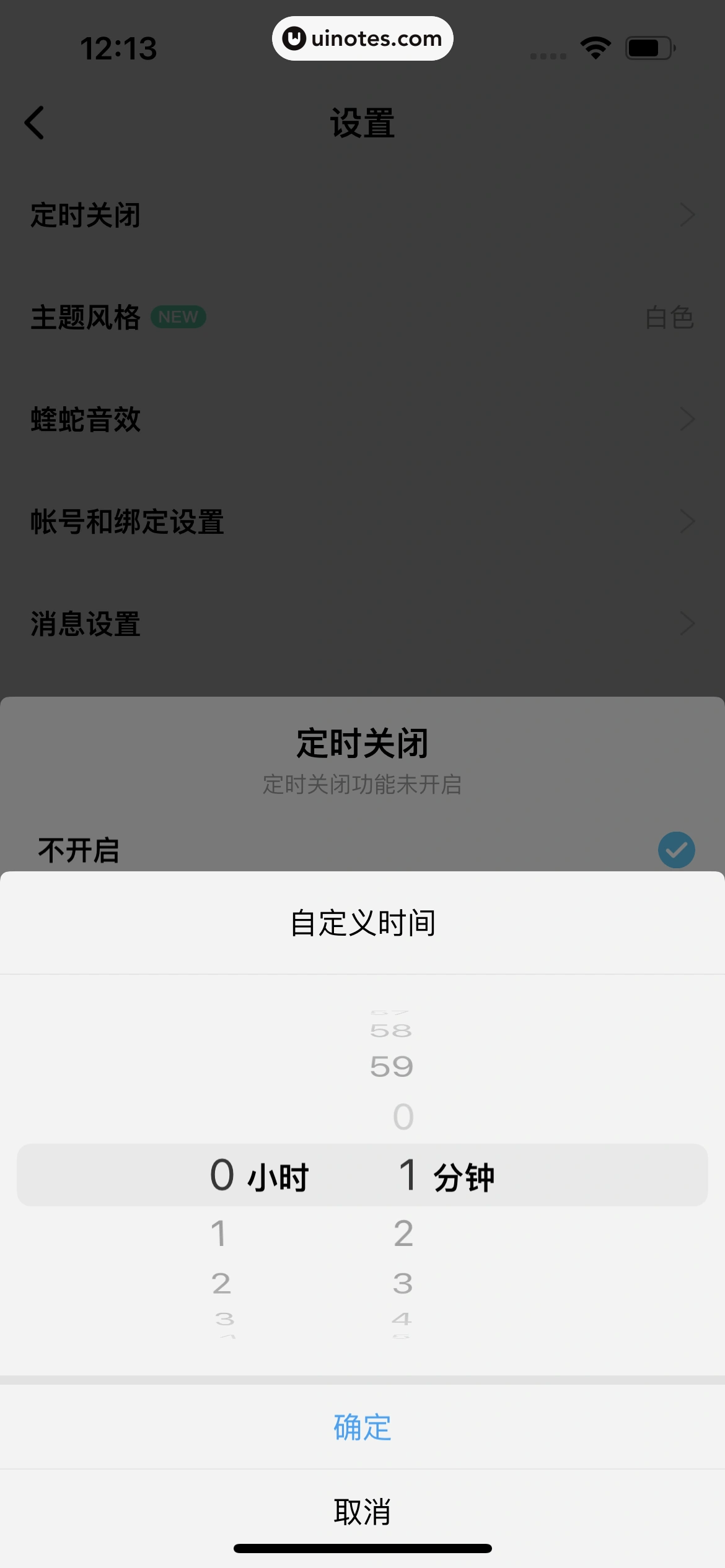
Task: Tap the back arrow to leave 设置
Action: 35,121
